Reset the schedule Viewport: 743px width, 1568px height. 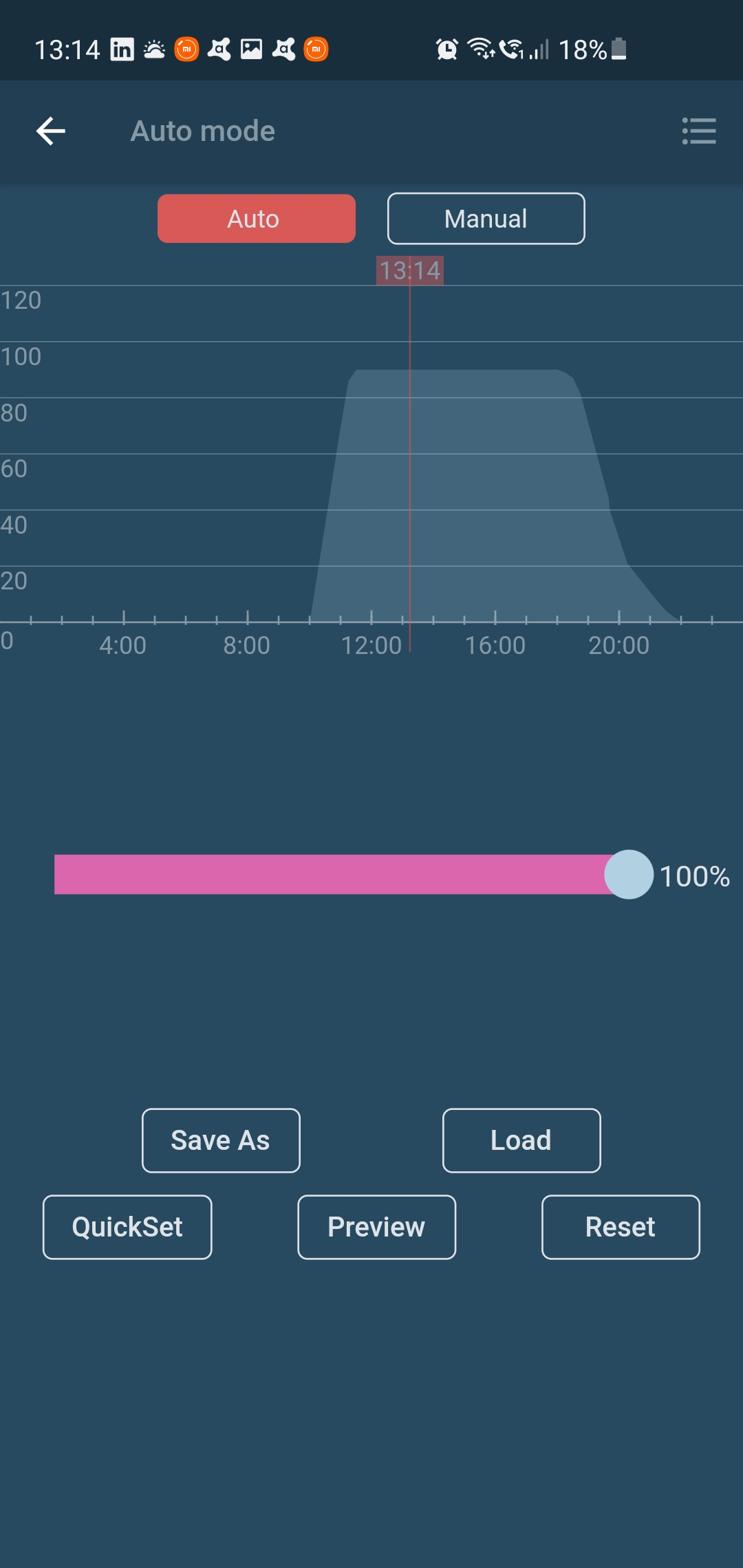621,1227
